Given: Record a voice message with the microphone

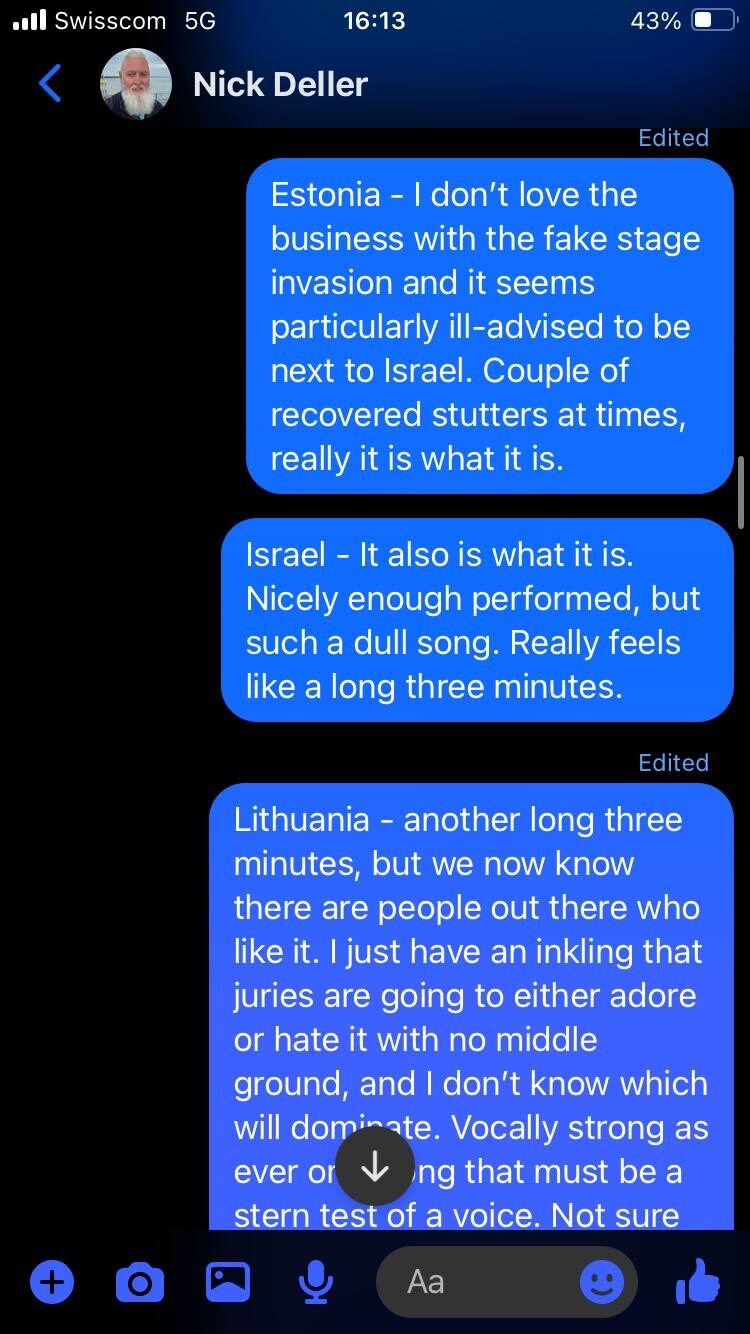Looking at the screenshot, I should 315,1282.
